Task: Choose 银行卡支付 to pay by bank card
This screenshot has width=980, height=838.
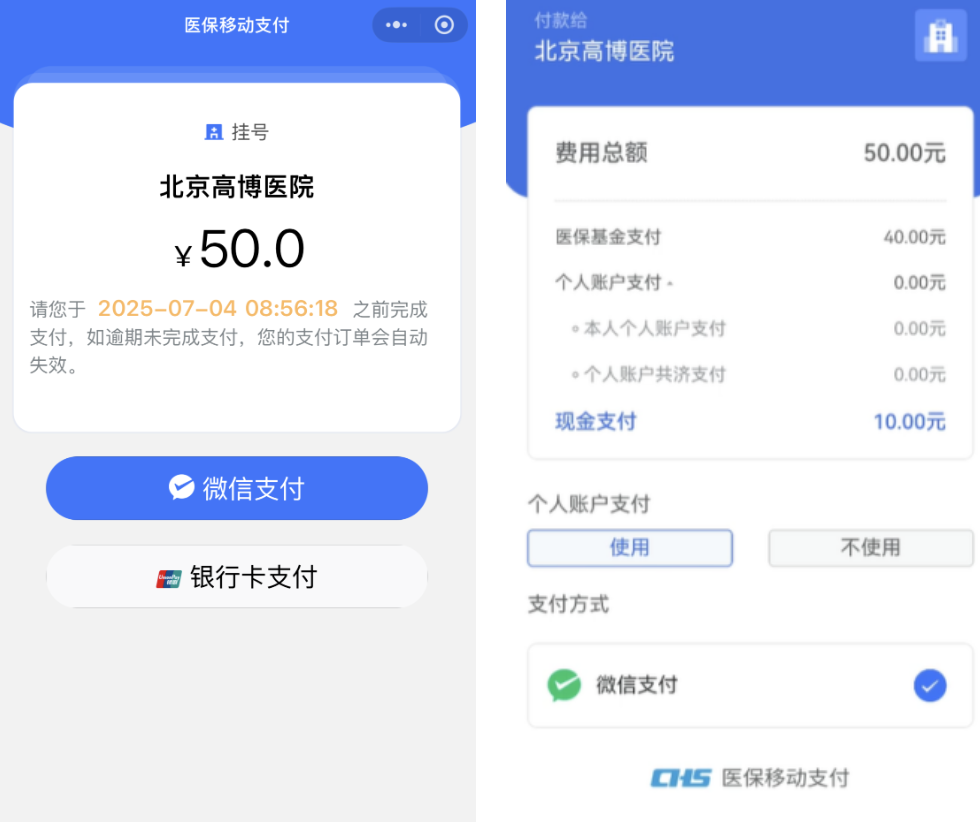Action: tap(237, 577)
